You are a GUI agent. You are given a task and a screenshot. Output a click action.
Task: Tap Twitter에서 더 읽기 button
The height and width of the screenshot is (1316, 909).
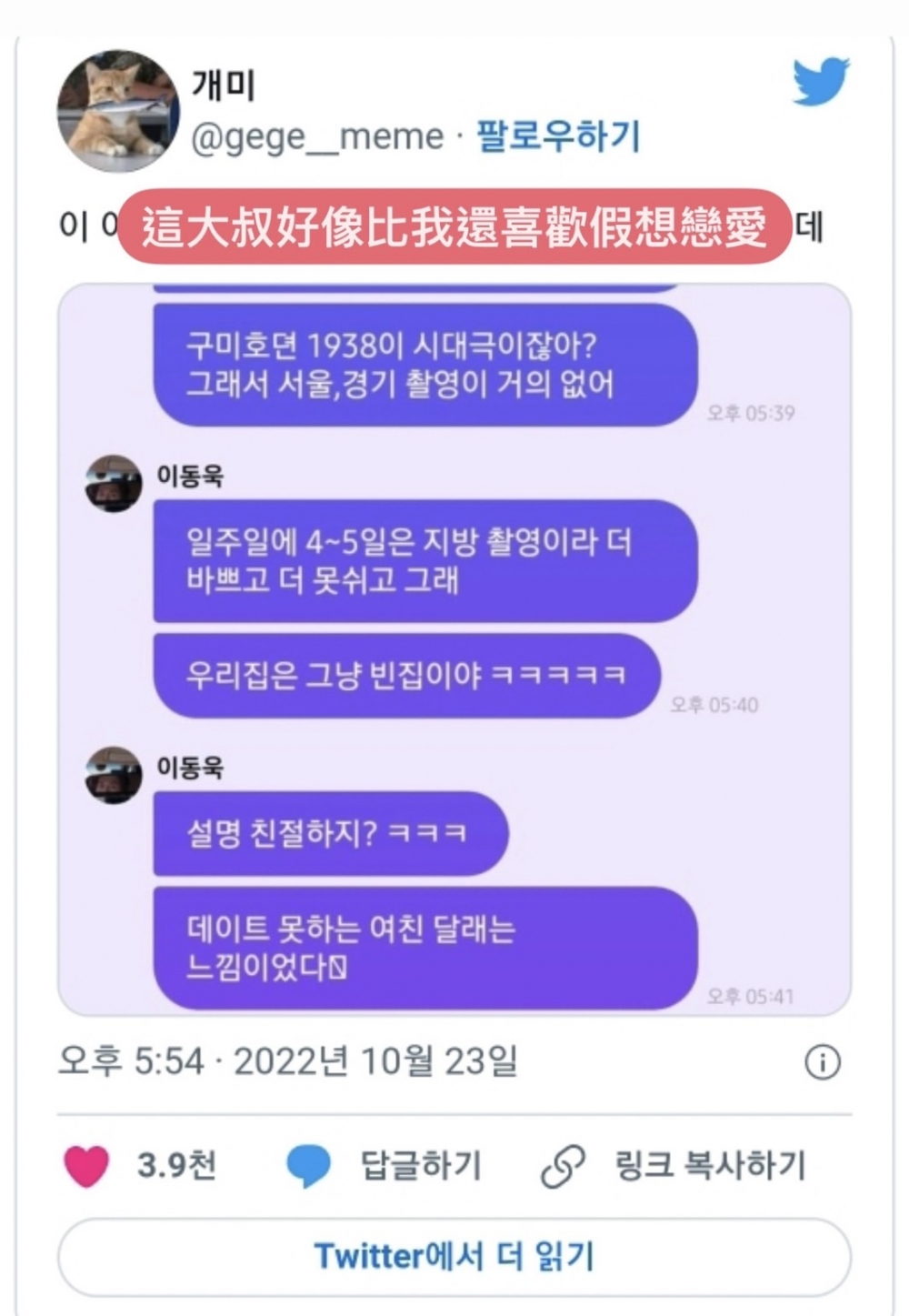click(x=454, y=1257)
